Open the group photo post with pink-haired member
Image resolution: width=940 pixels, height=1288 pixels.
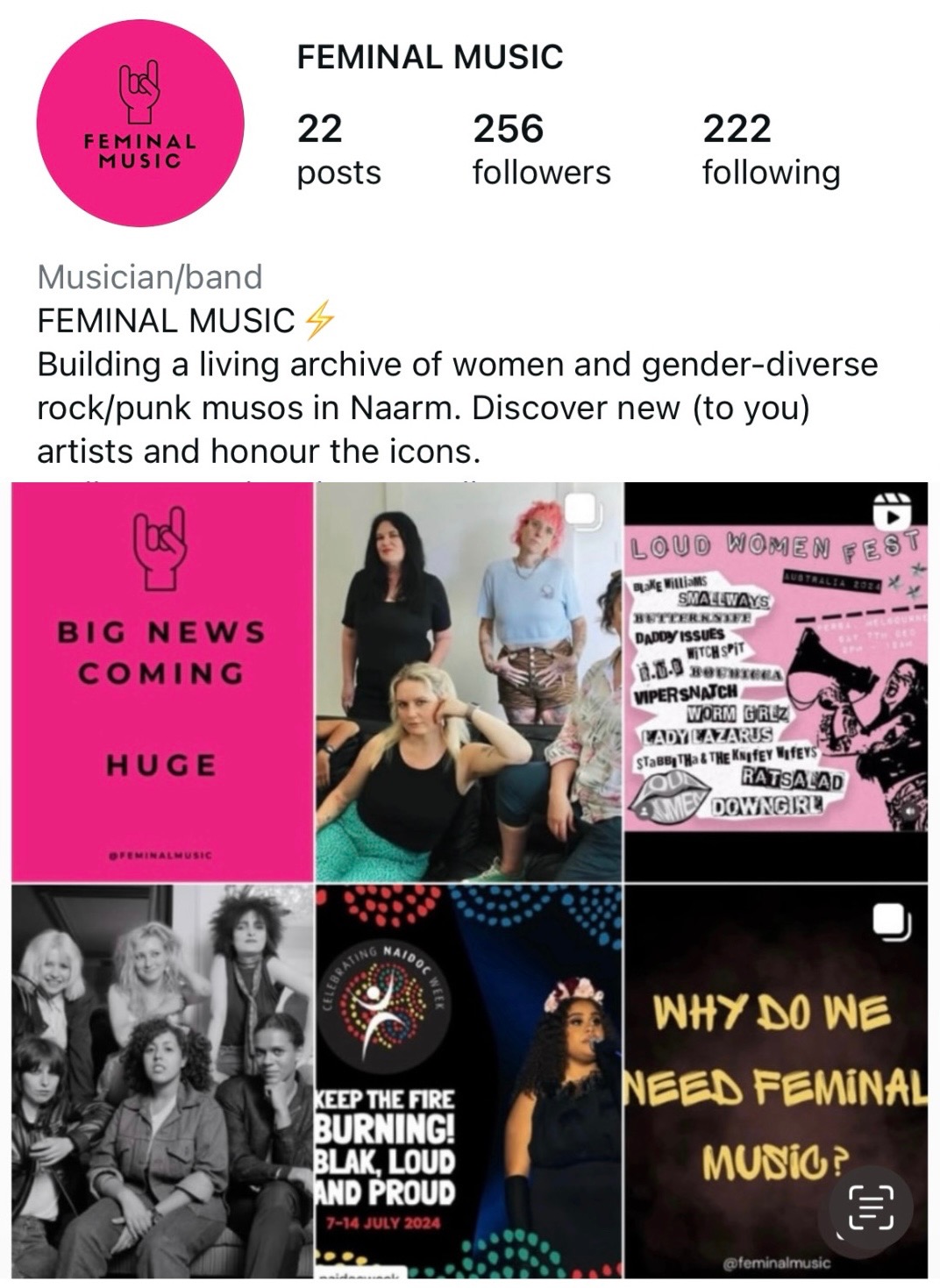click(x=468, y=681)
